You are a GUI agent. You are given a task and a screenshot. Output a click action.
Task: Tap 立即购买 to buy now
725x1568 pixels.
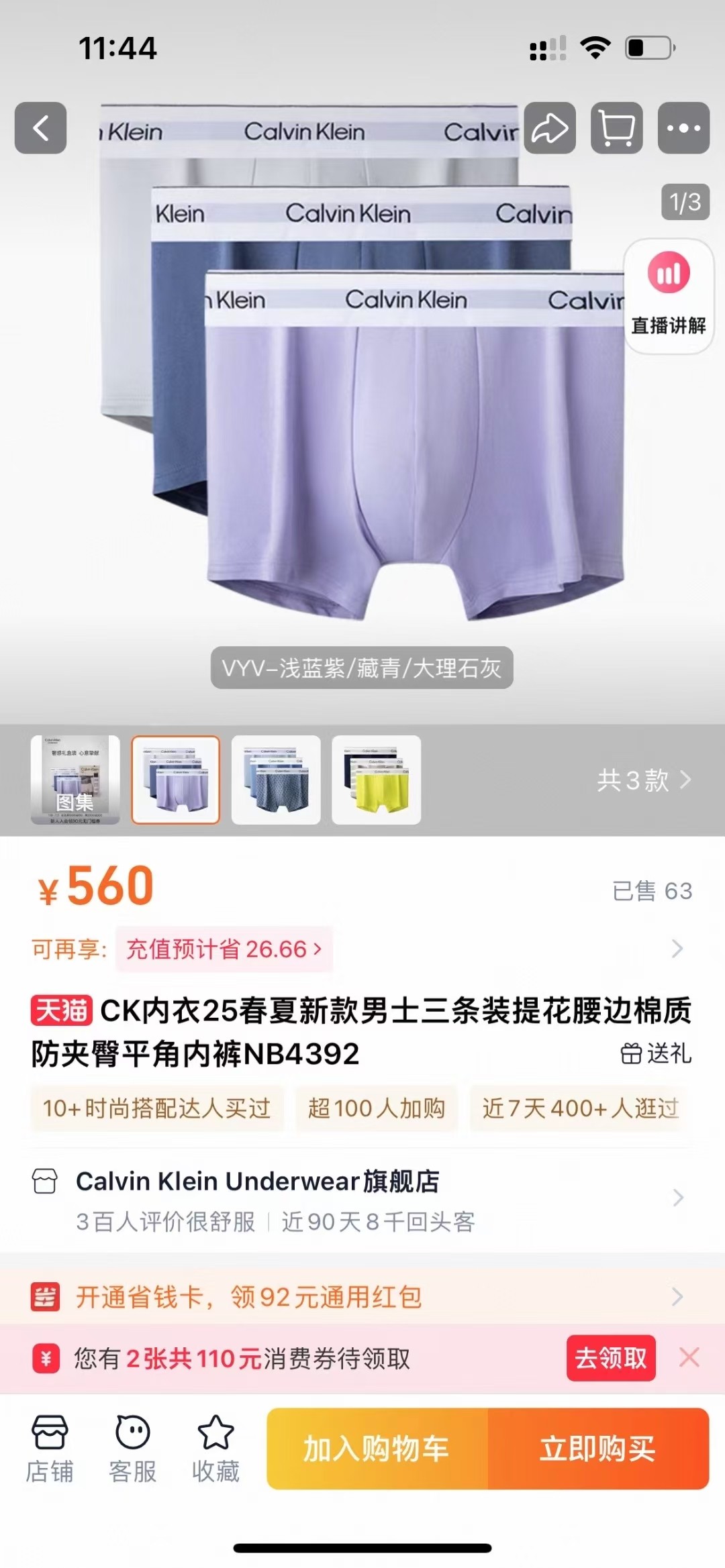pyautogui.click(x=597, y=1449)
